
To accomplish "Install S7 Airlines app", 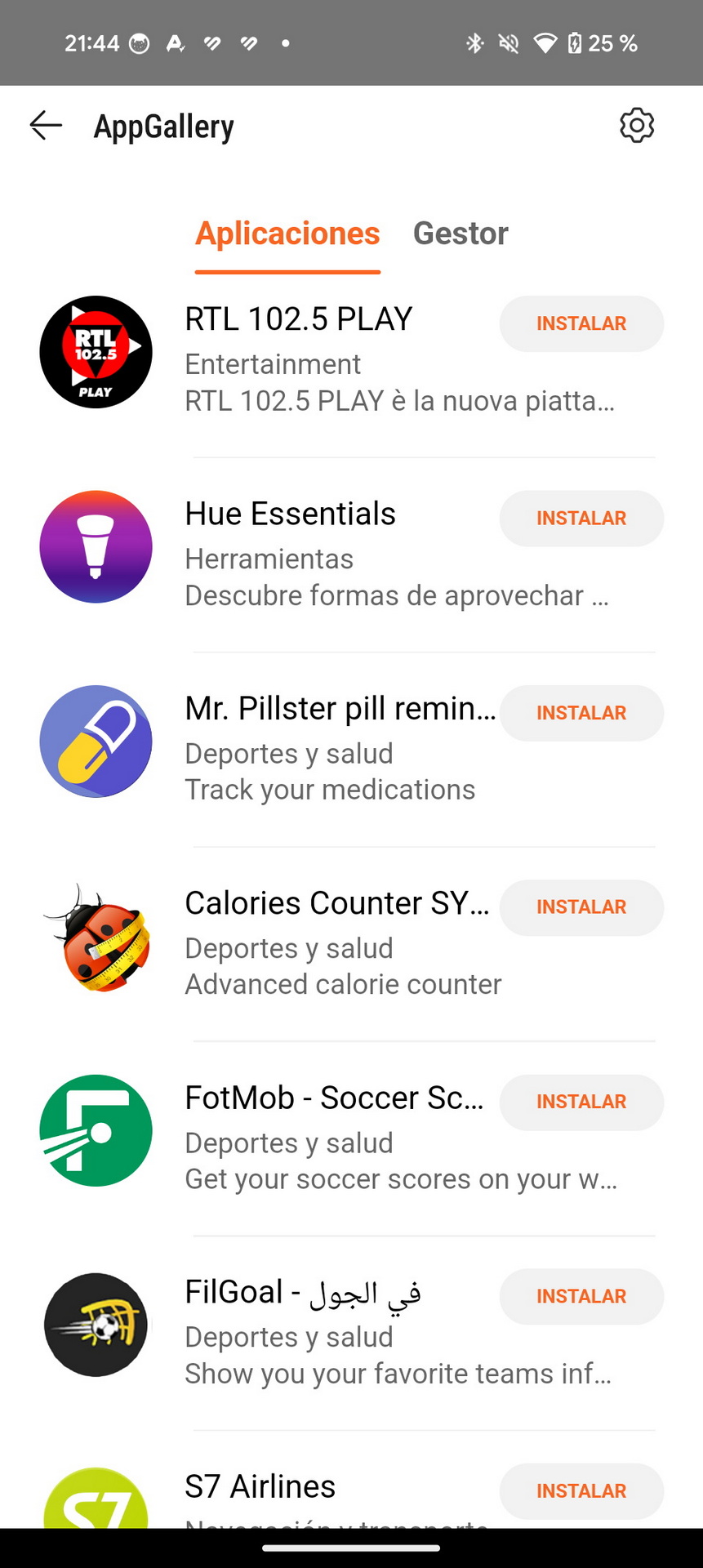I will click(x=581, y=1491).
